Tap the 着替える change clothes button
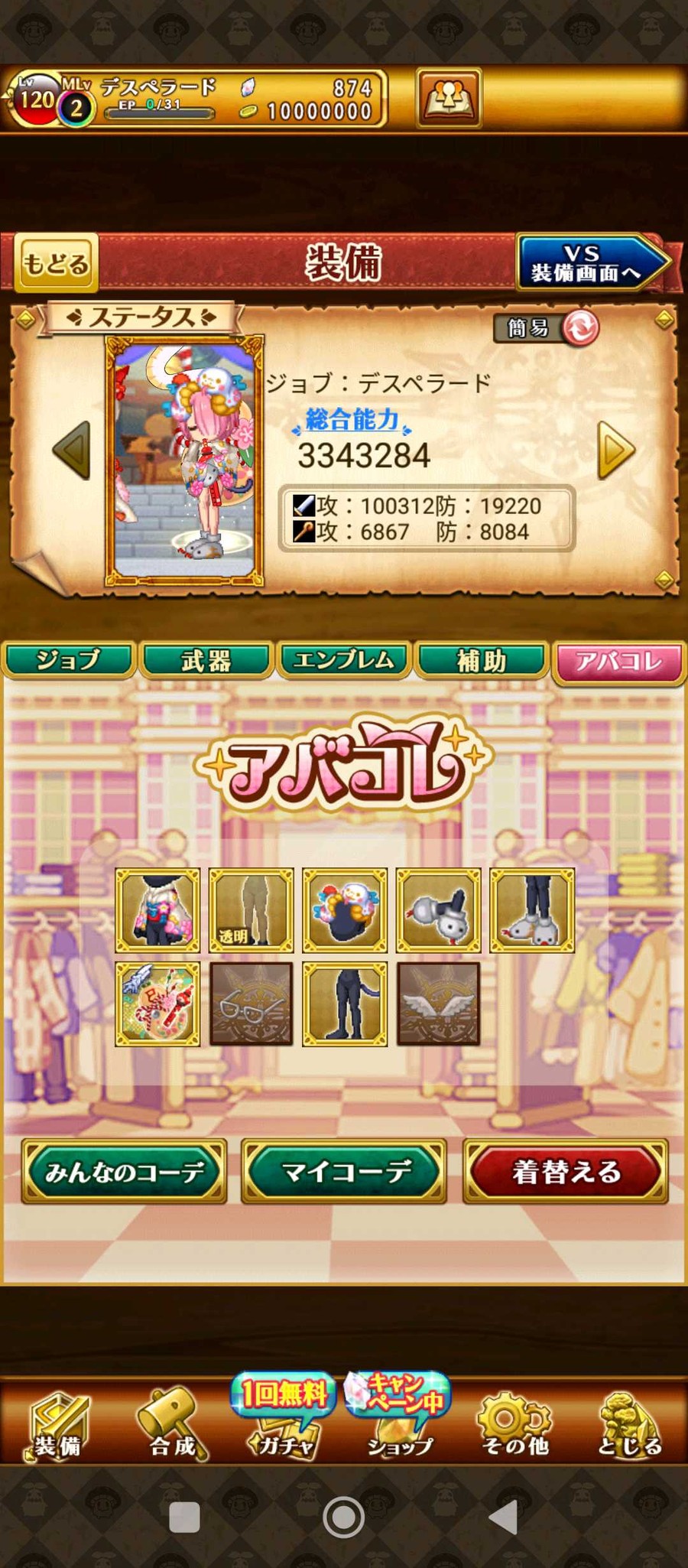The width and height of the screenshot is (688, 1568). coord(566,1171)
